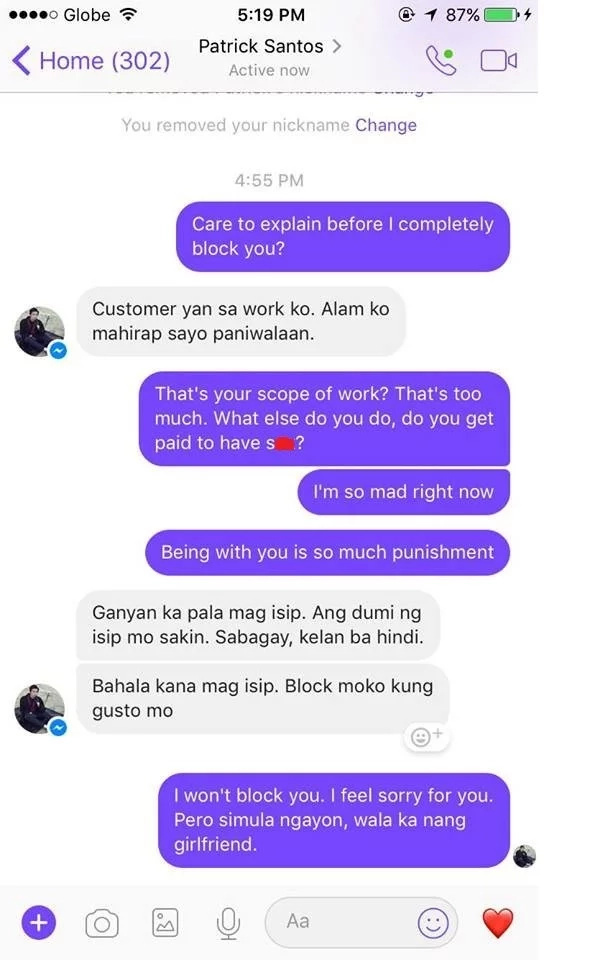Tap the Change nickname link
The image size is (608, 960).
pyautogui.click(x=386, y=125)
